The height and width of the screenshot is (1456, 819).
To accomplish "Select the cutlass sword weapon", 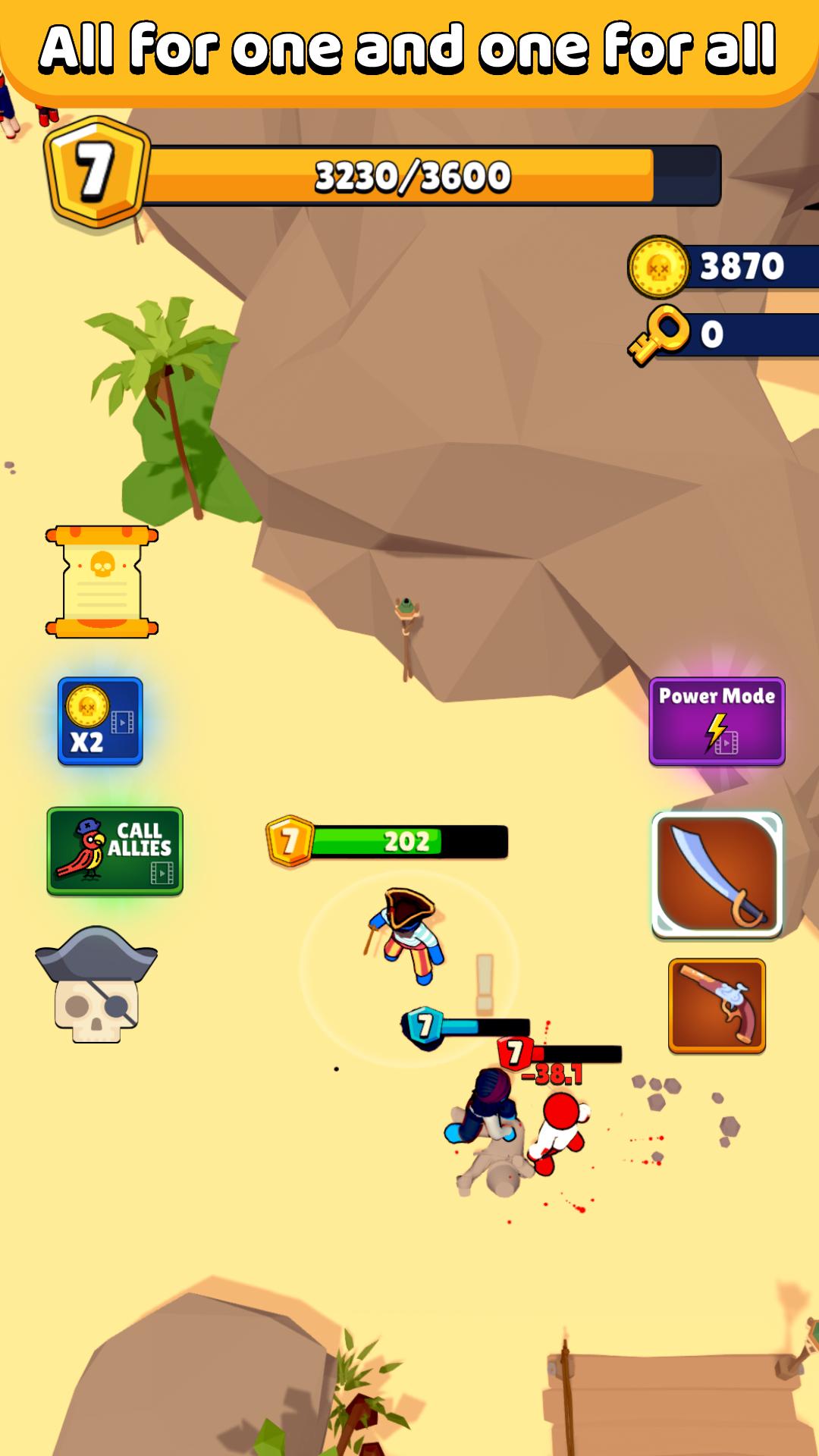I will (x=717, y=875).
